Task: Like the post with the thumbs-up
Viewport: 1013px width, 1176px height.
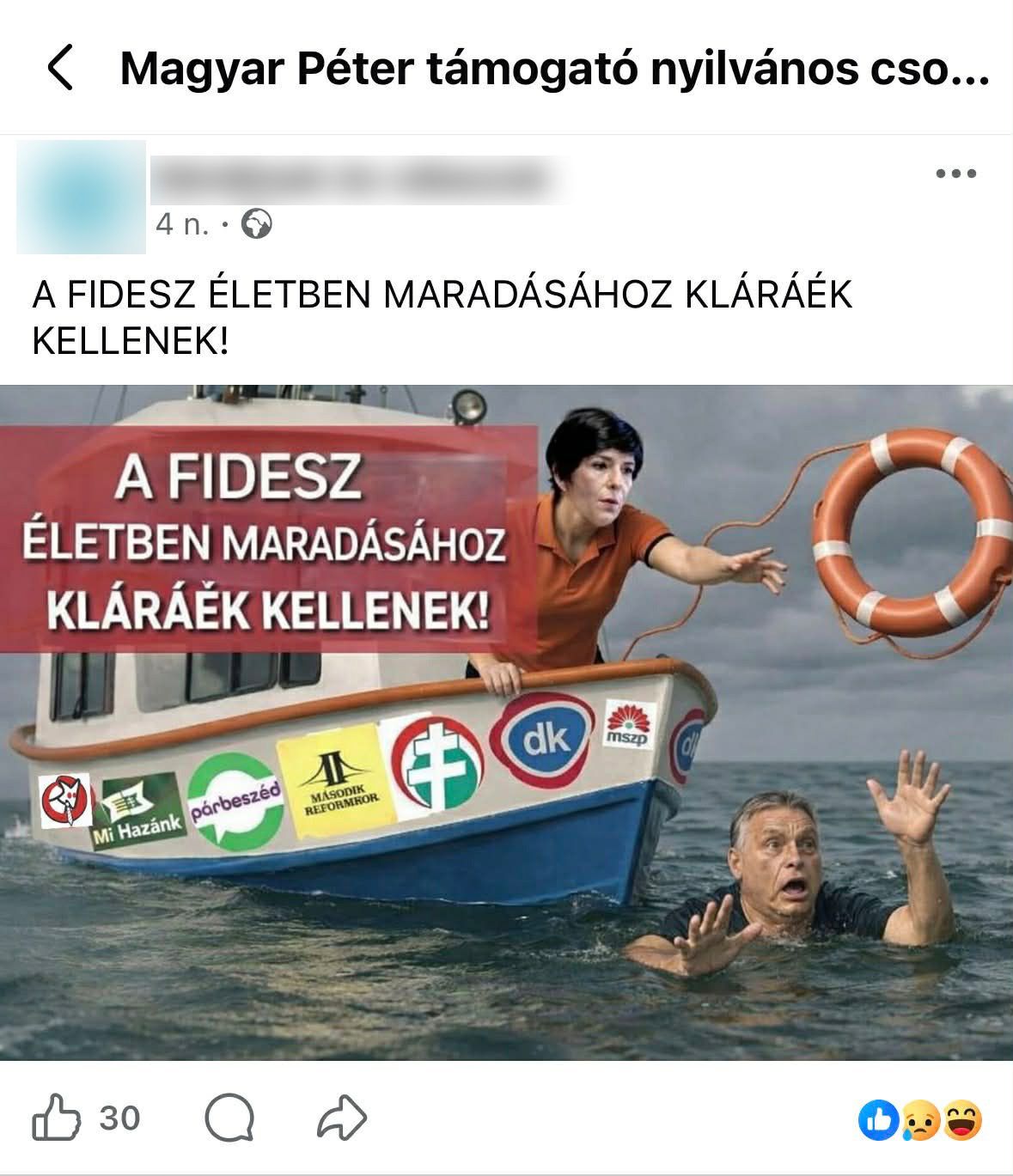Action: (57, 1118)
